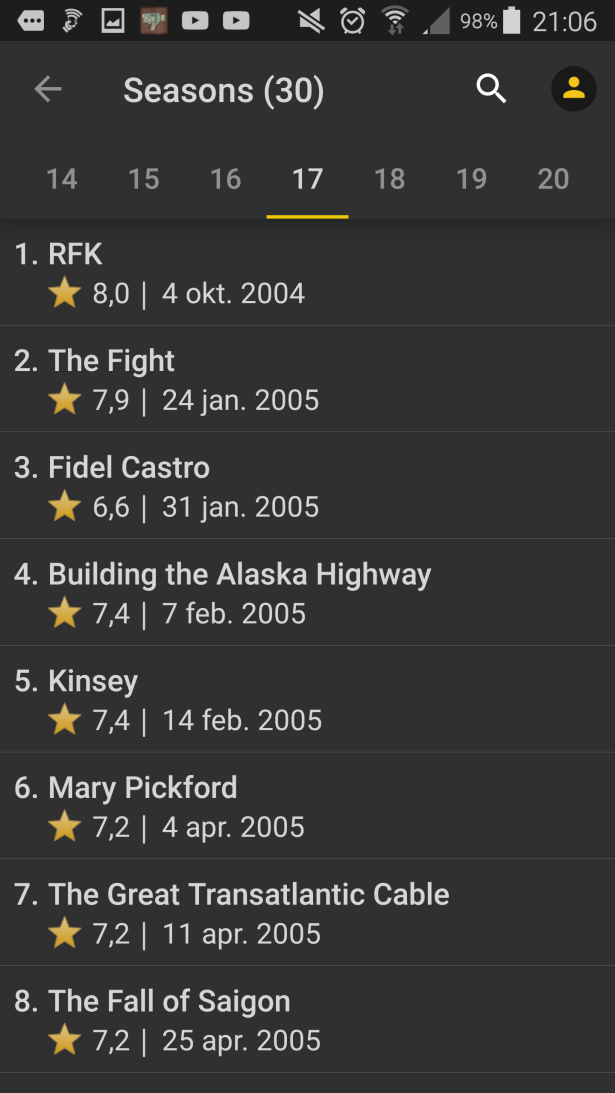Viewport: 615px width, 1093px height.
Task: Go back using the arrow icon
Action: point(48,90)
